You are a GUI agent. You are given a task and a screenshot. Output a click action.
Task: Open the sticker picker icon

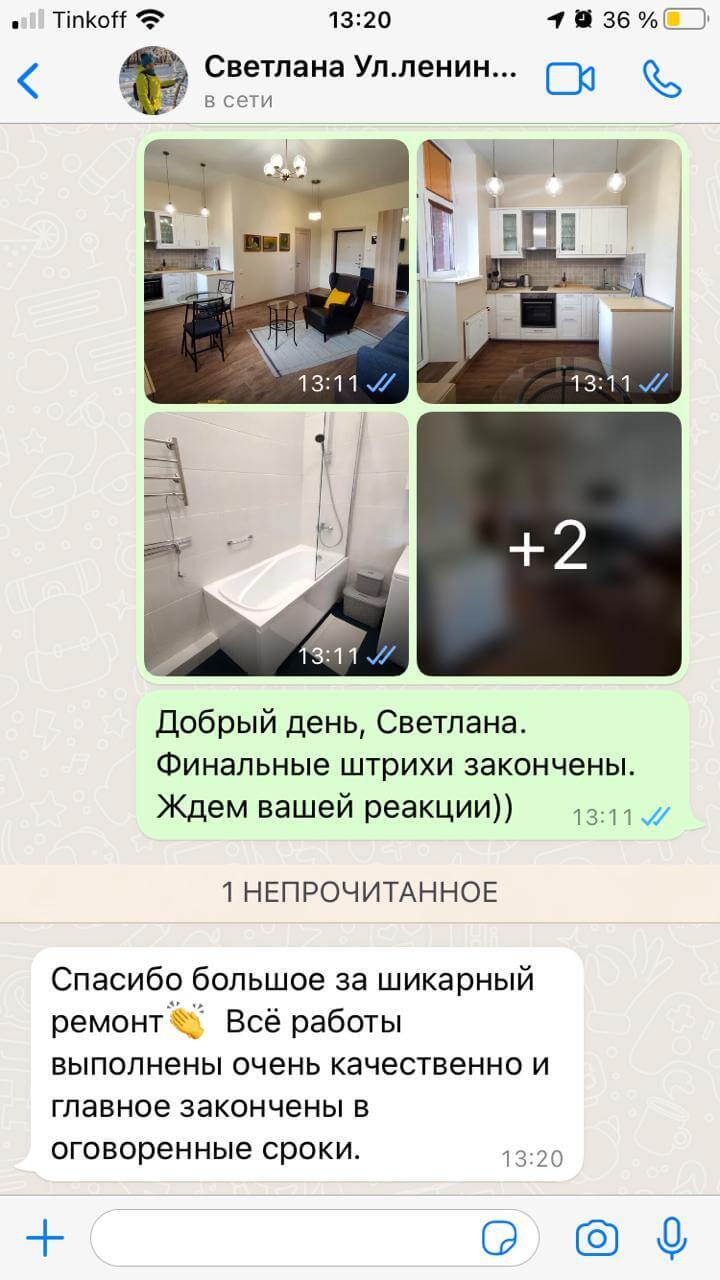500,1240
